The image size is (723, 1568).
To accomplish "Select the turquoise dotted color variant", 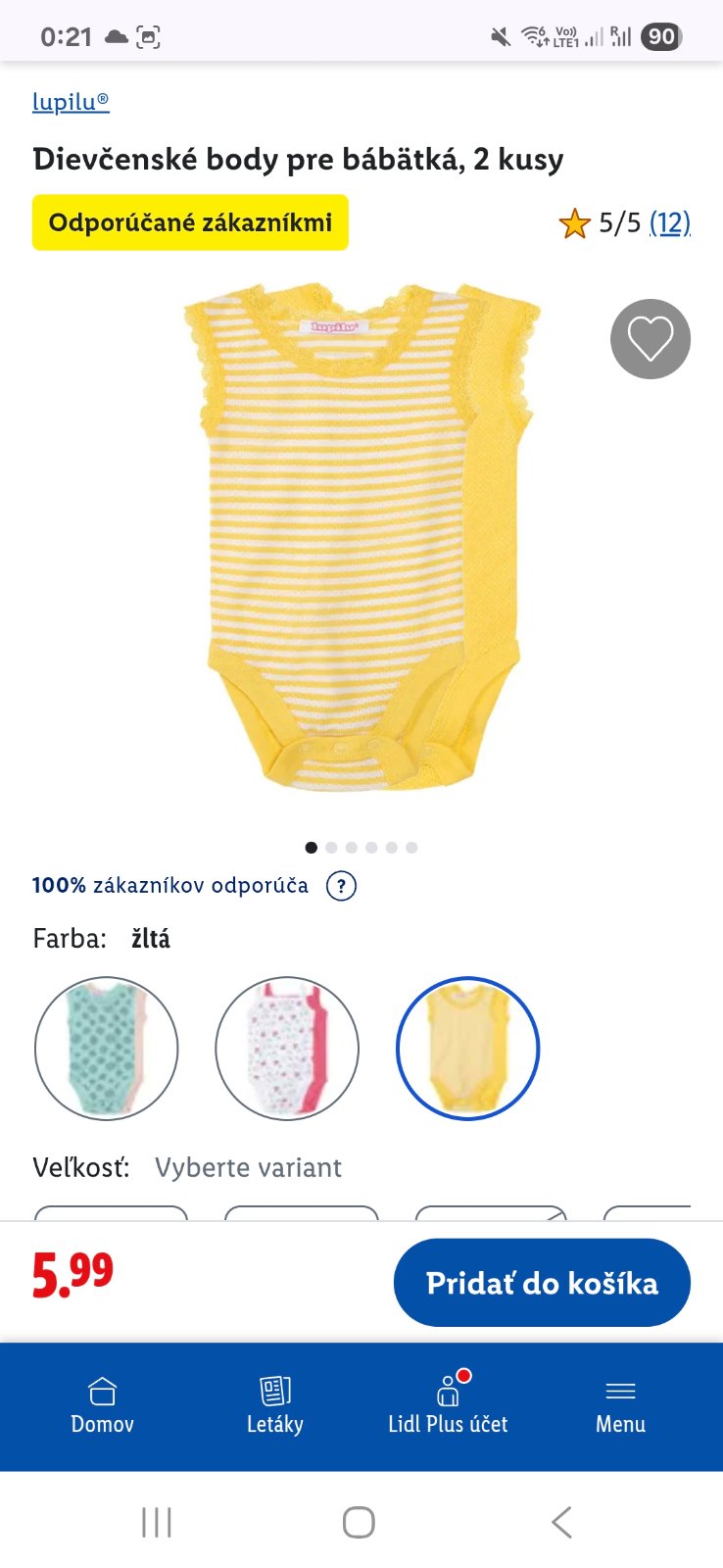I will (x=107, y=1048).
